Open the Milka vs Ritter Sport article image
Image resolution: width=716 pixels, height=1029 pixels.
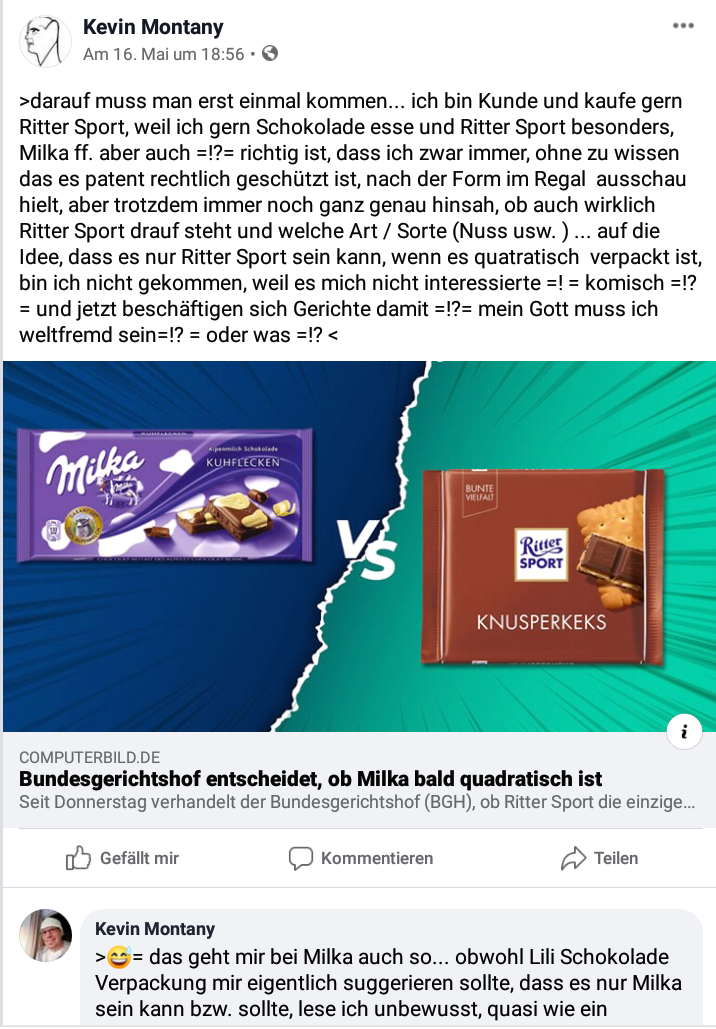358,546
